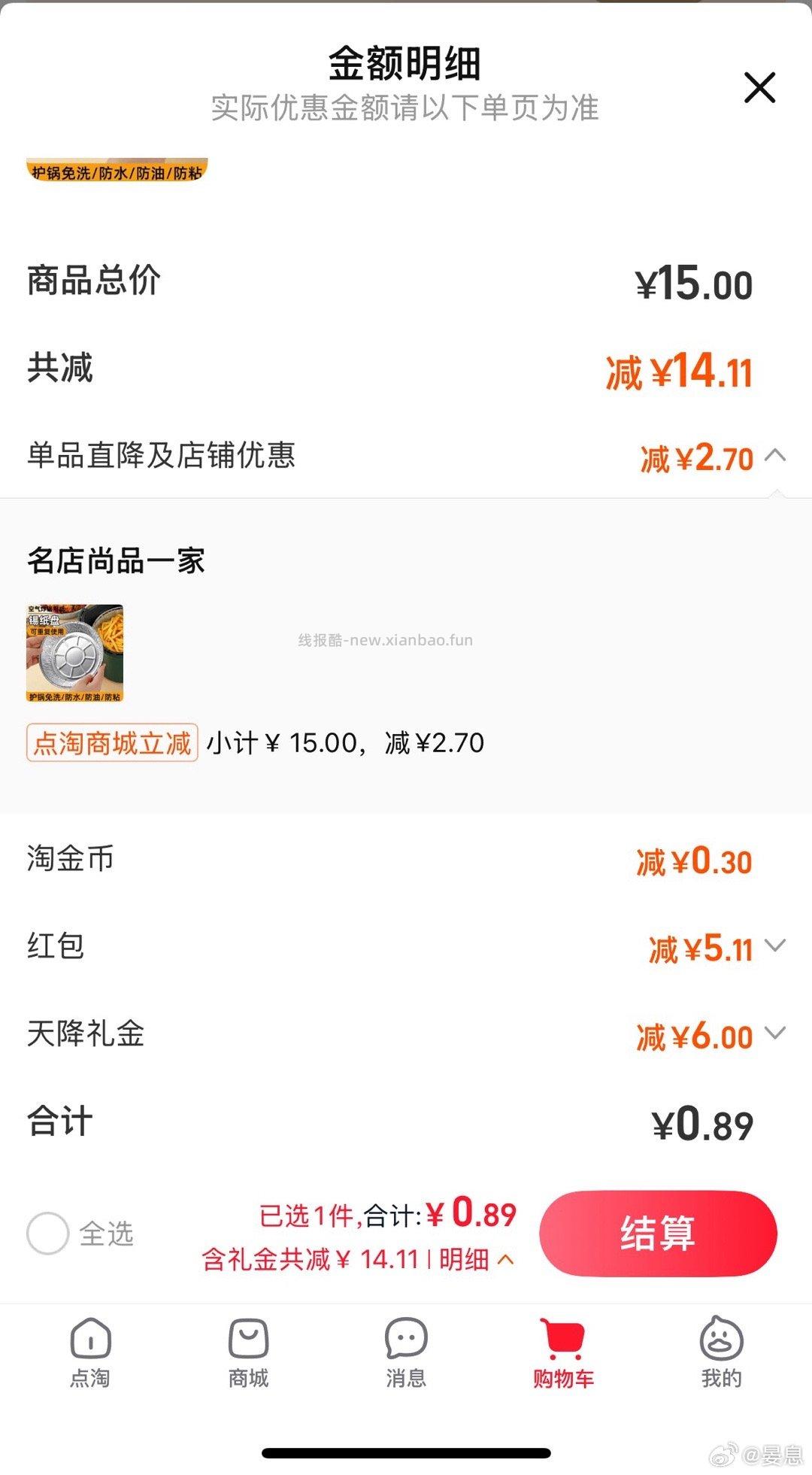
Task: Click the 点淘商城立减 discount badge
Action: point(111,742)
